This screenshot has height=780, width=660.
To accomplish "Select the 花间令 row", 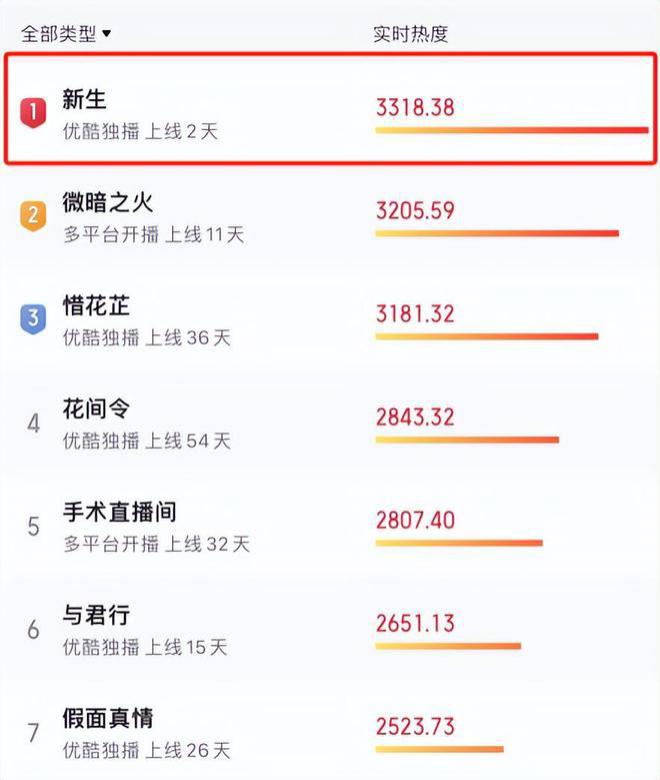I will 96,409.
